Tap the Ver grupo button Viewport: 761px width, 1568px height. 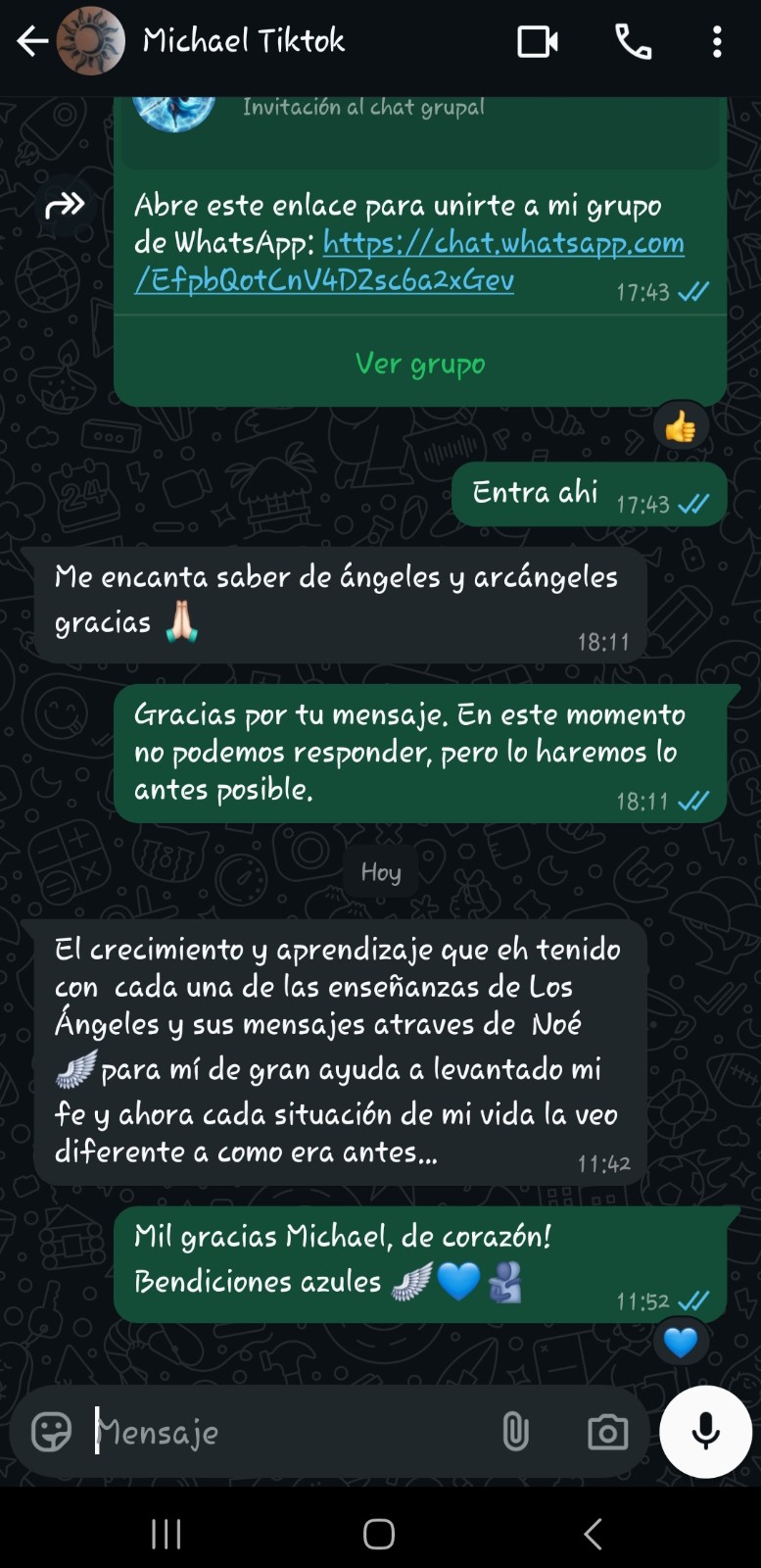pyautogui.click(x=420, y=364)
